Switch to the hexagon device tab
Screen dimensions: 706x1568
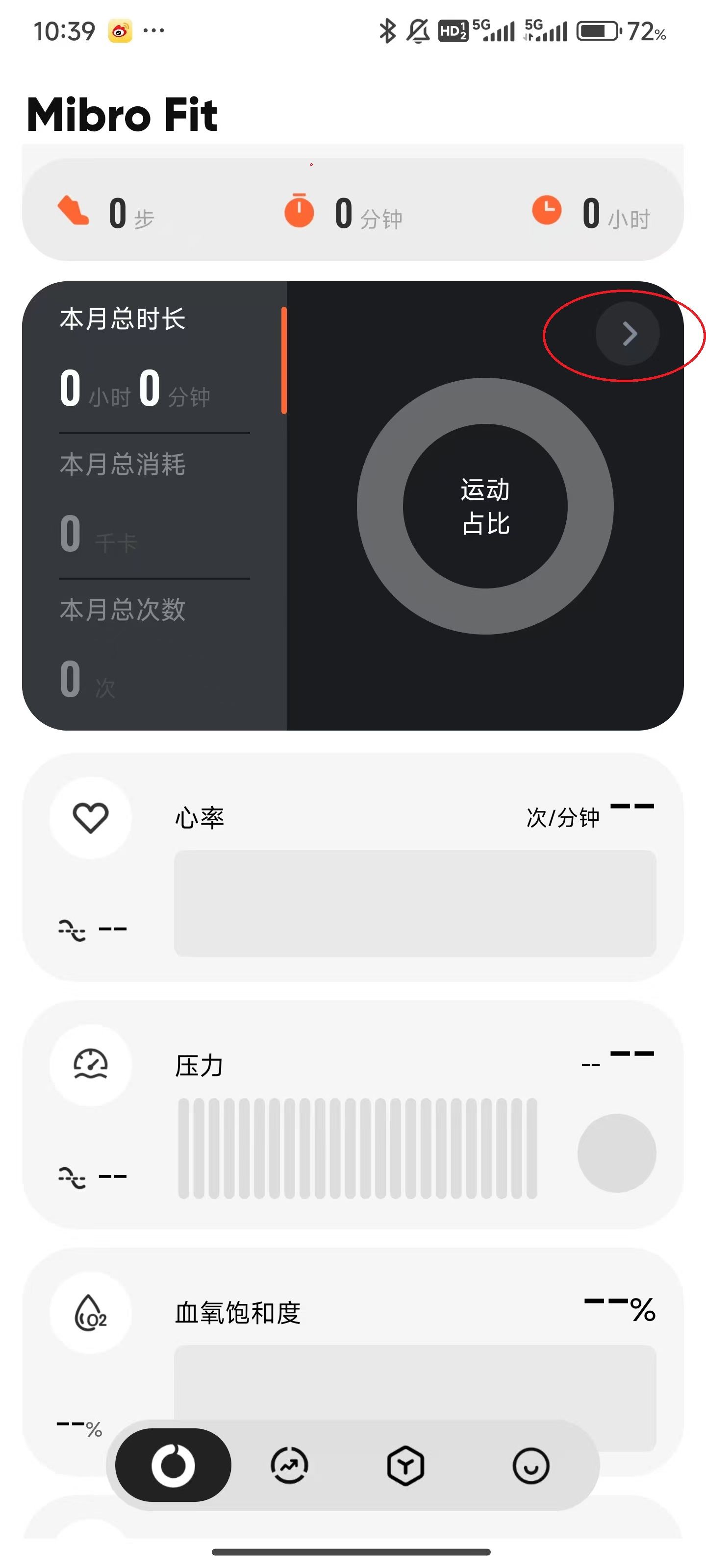pyautogui.click(x=405, y=1465)
